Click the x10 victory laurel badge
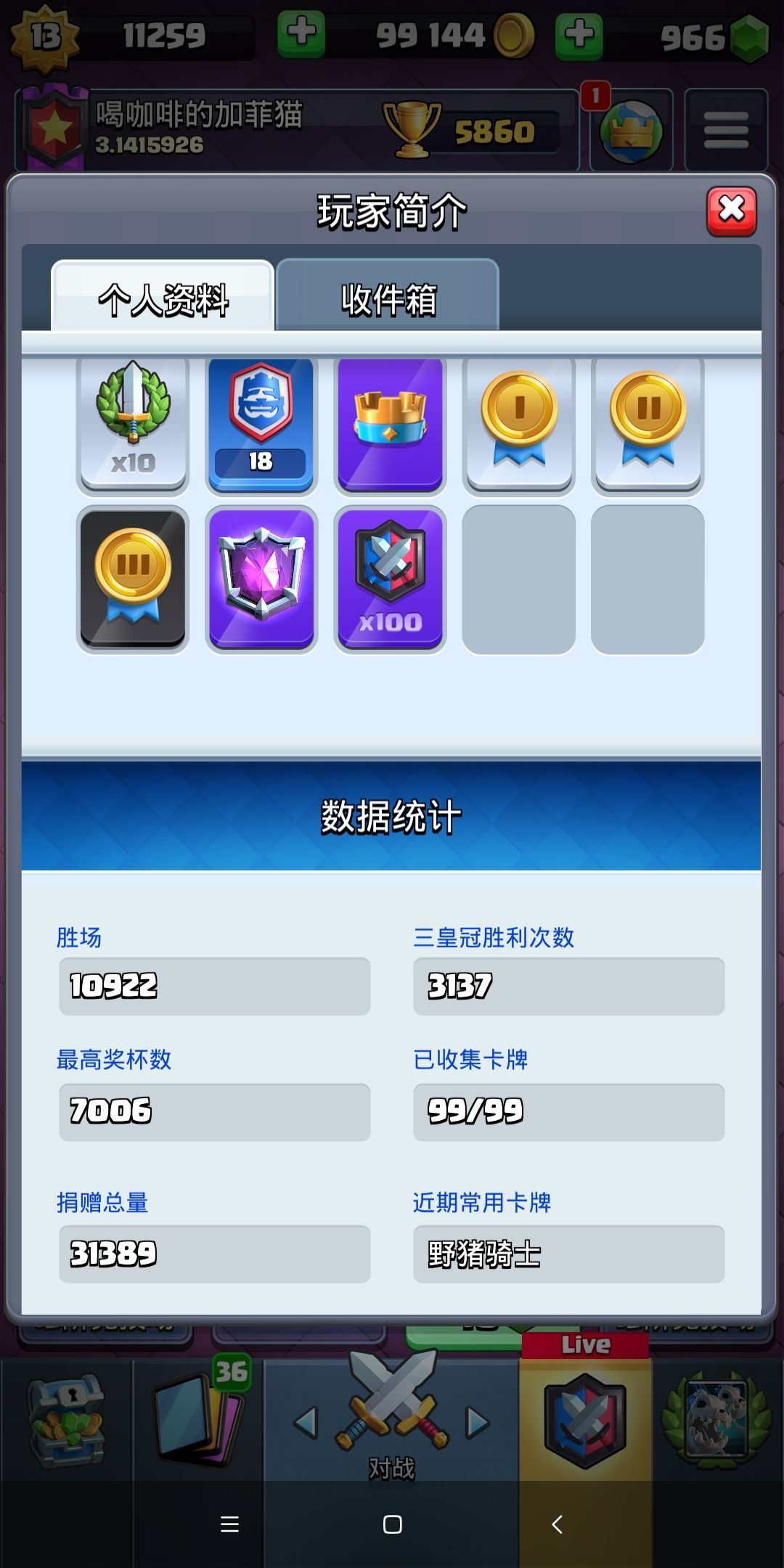 [x=132, y=425]
